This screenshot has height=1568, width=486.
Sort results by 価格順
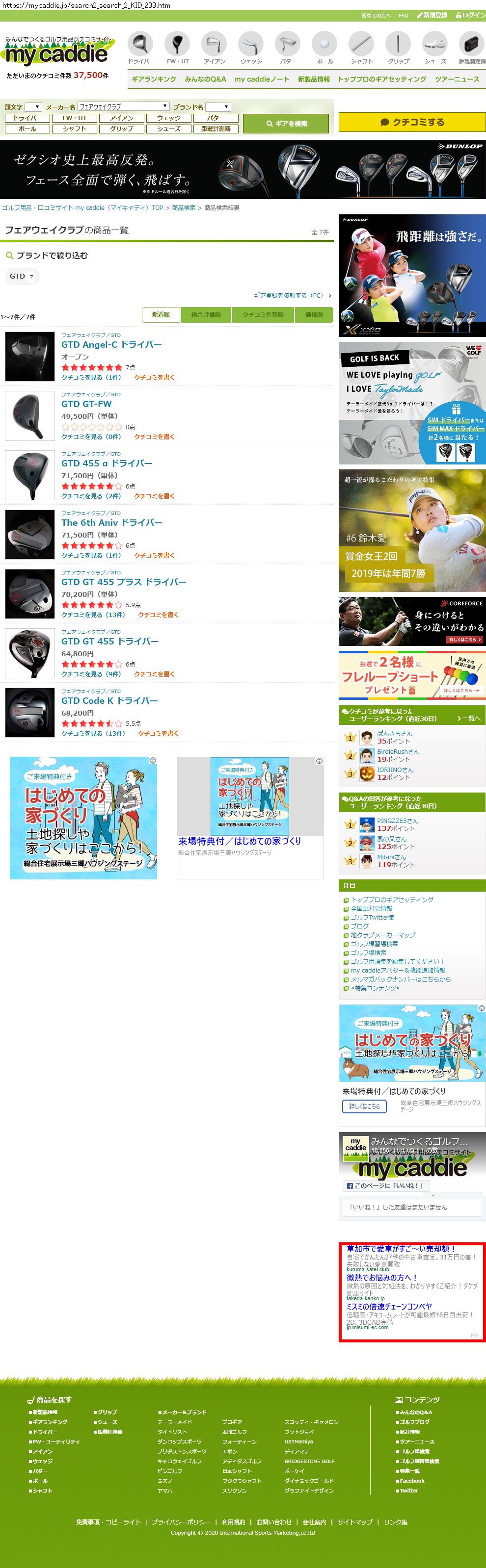click(314, 315)
